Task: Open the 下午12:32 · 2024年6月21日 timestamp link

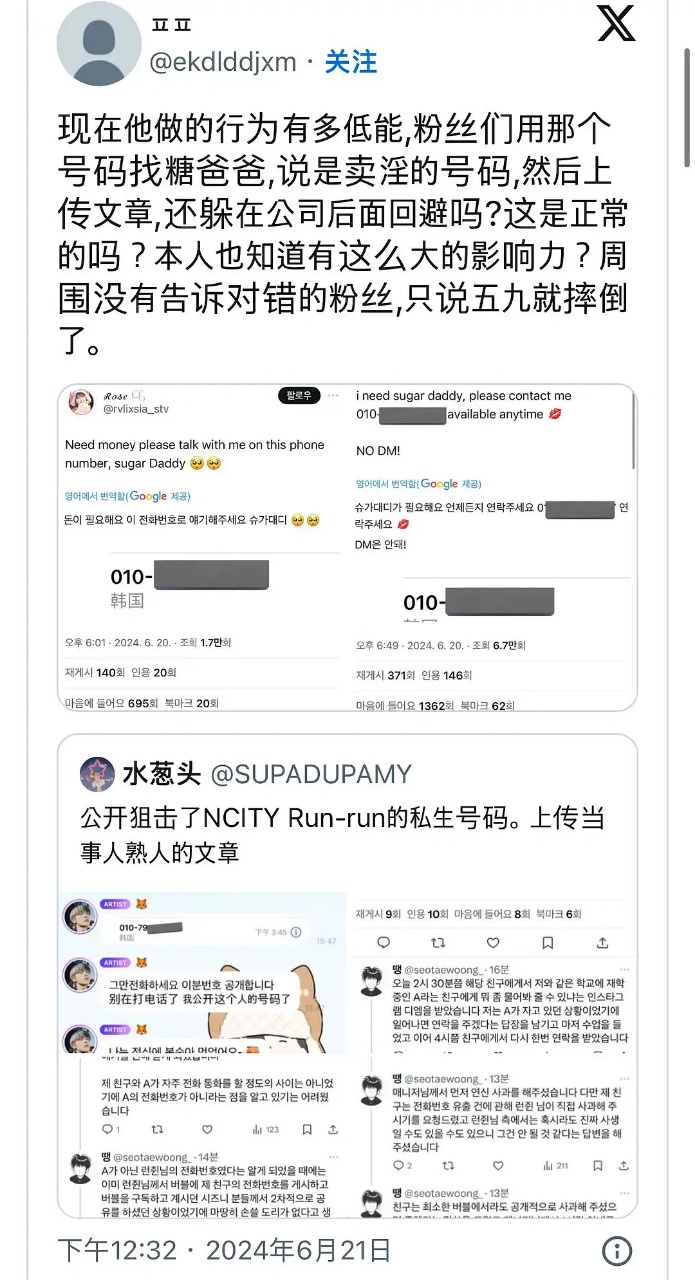Action: point(224,1250)
